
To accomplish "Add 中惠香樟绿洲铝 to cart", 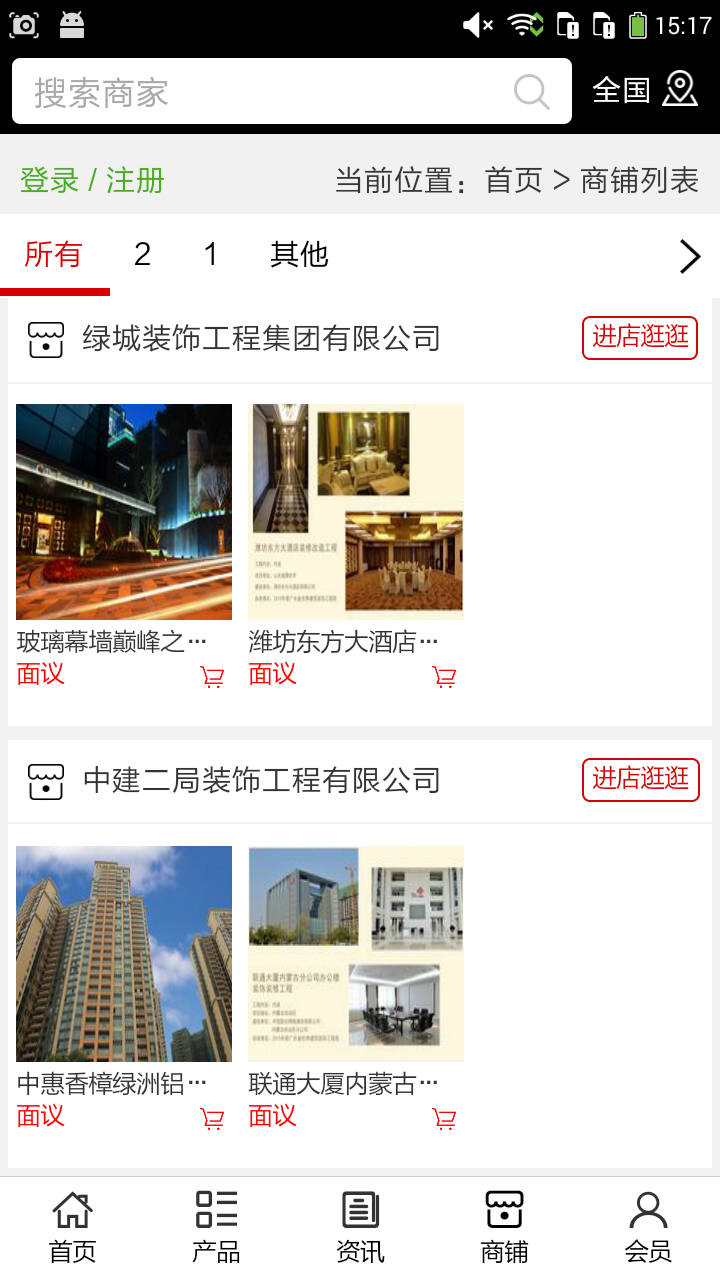I will [x=212, y=1119].
